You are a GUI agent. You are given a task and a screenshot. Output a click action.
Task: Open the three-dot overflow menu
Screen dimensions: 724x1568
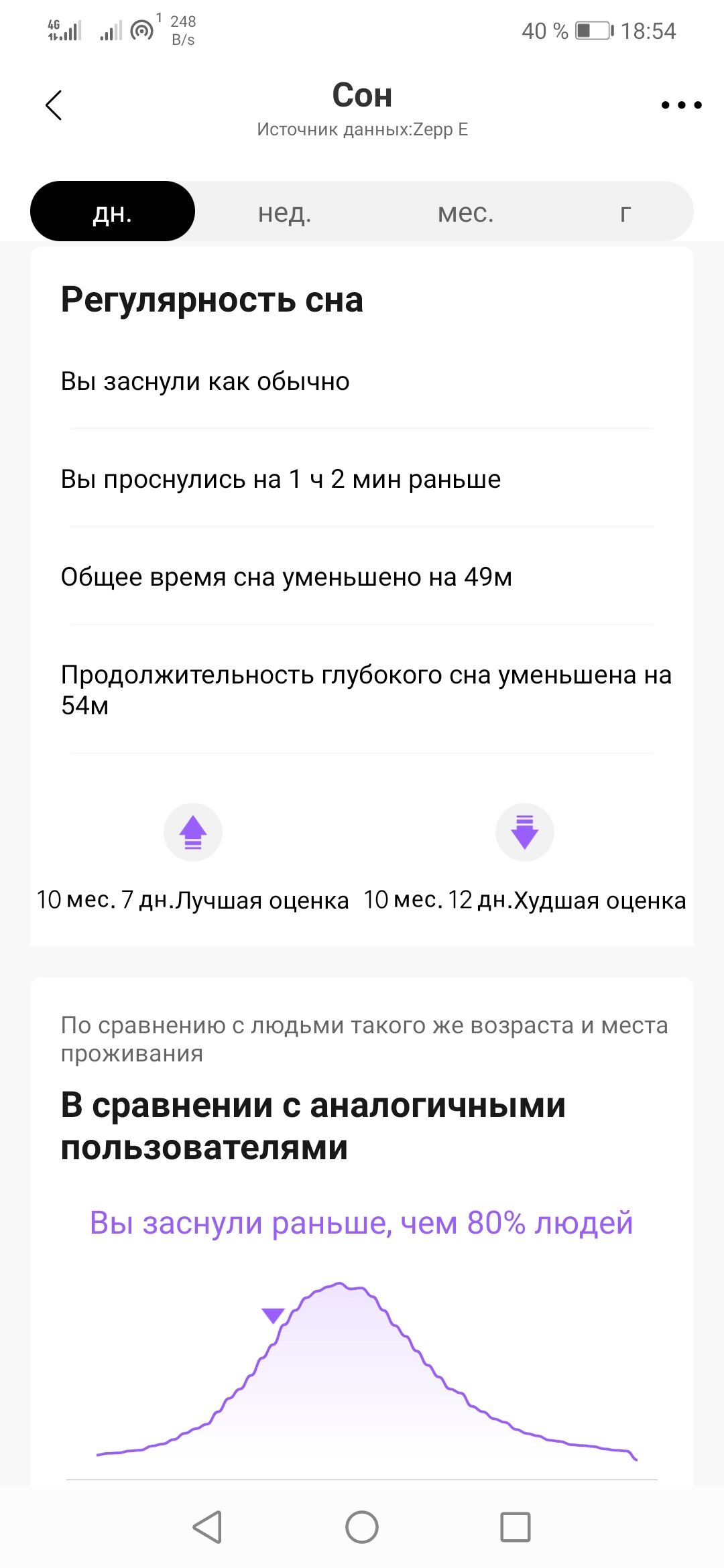pyautogui.click(x=681, y=105)
